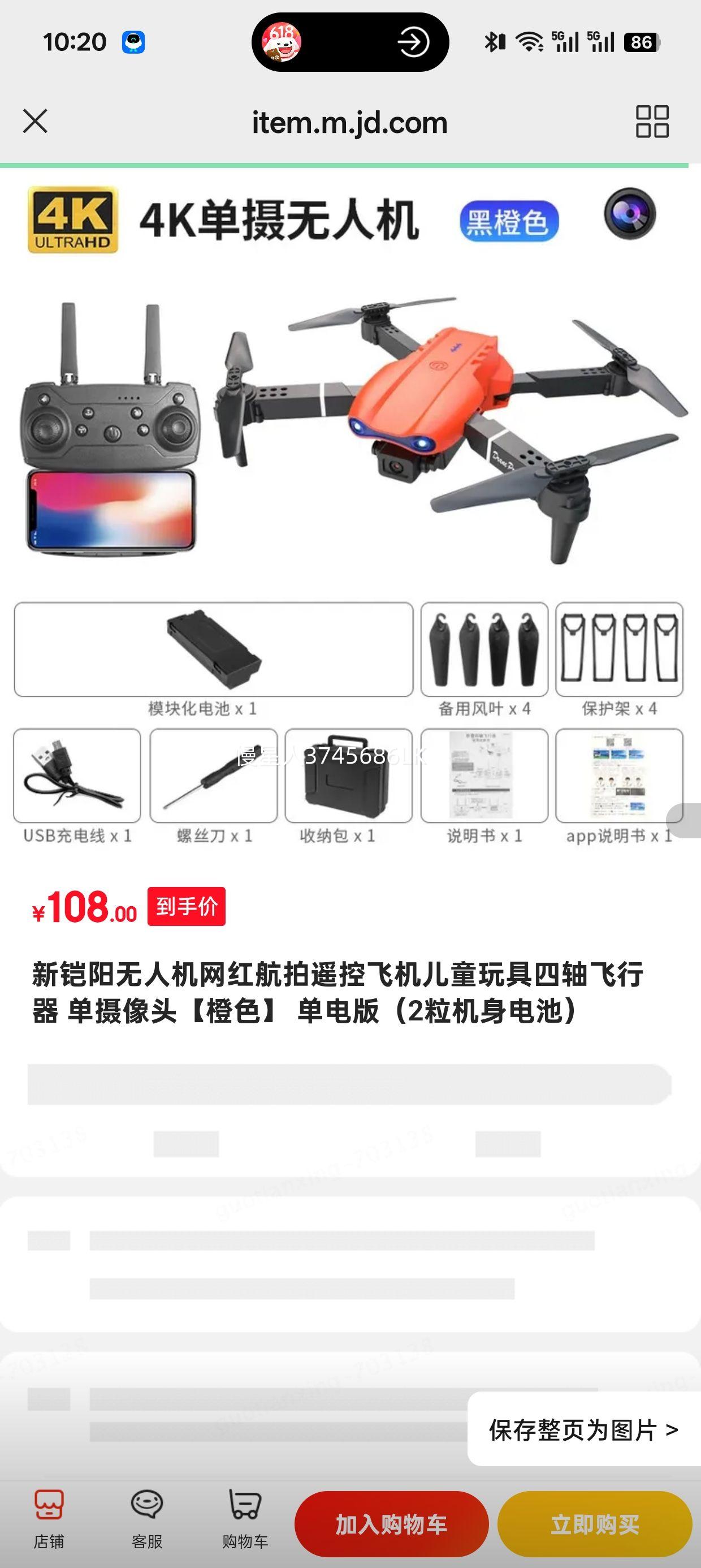Tap the pill arrow in status bar
The image size is (701, 1568).
tap(413, 42)
